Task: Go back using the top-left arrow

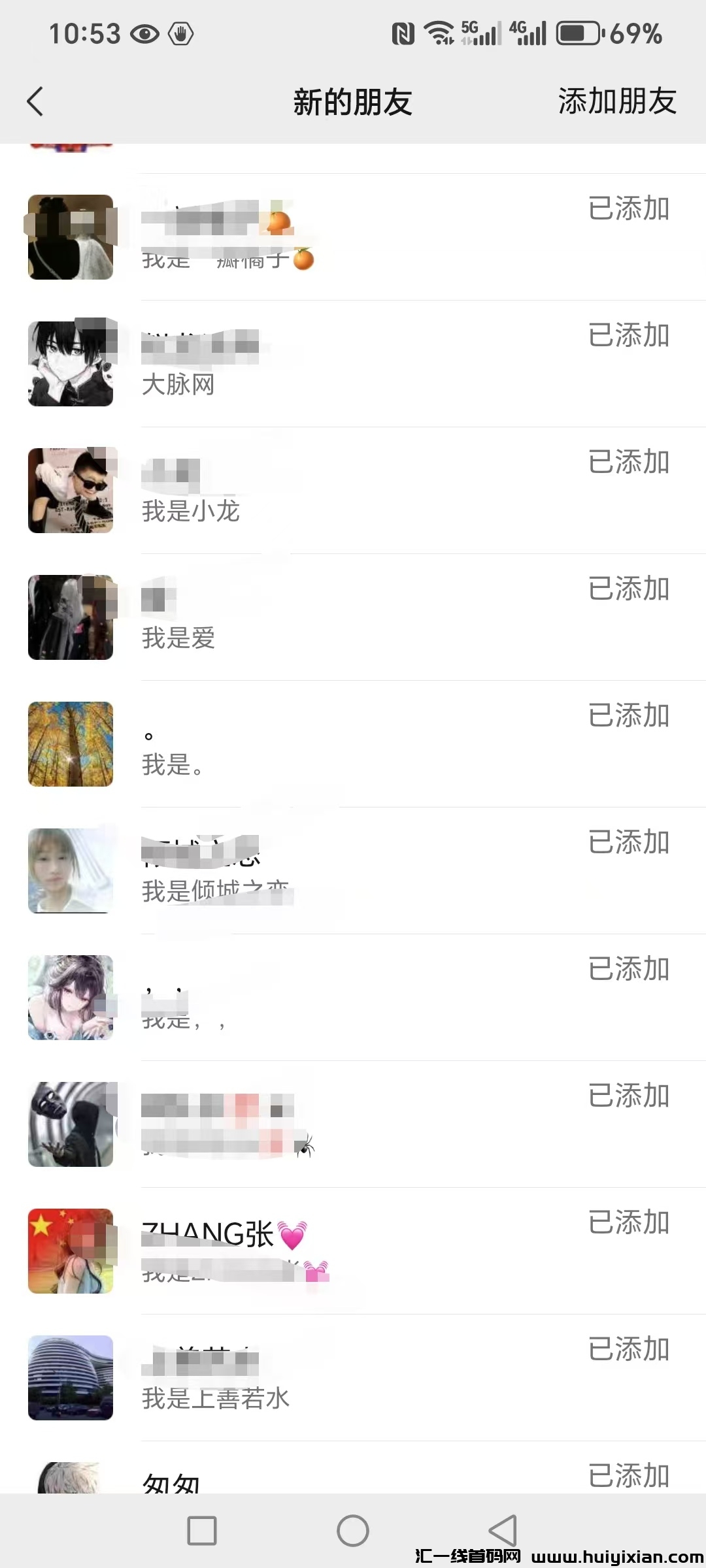Action: pyautogui.click(x=35, y=102)
